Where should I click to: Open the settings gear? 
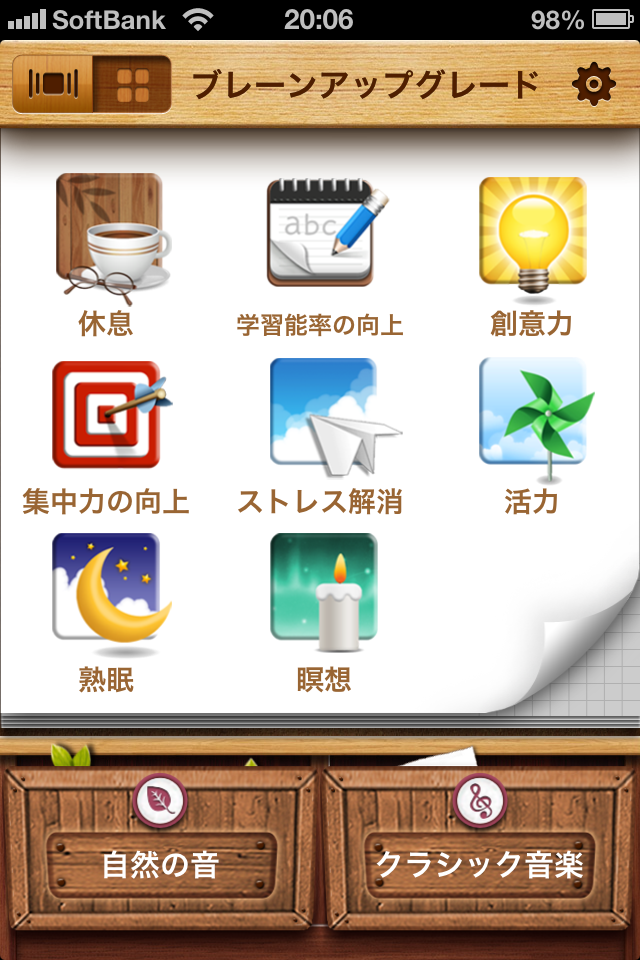(x=592, y=84)
